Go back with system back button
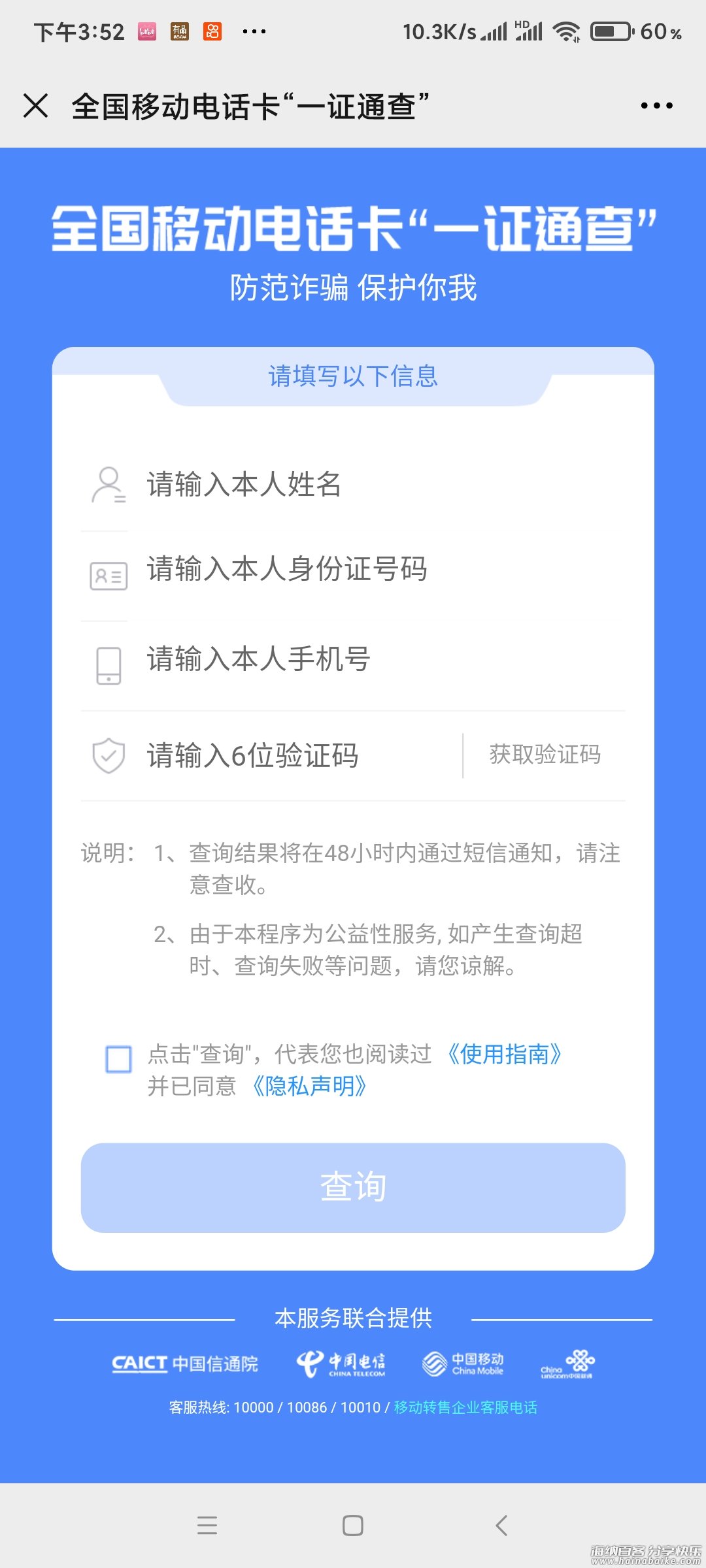The width and height of the screenshot is (706, 1568). 501,1526
